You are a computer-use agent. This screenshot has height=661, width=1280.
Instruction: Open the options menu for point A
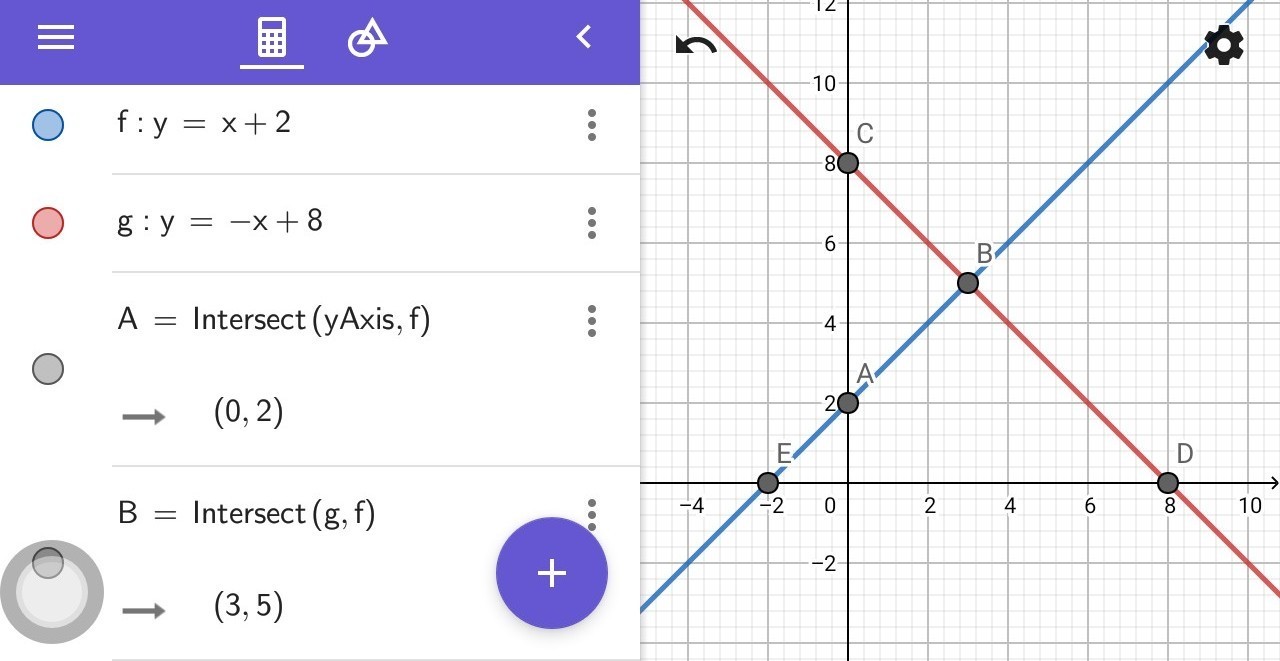click(x=592, y=320)
